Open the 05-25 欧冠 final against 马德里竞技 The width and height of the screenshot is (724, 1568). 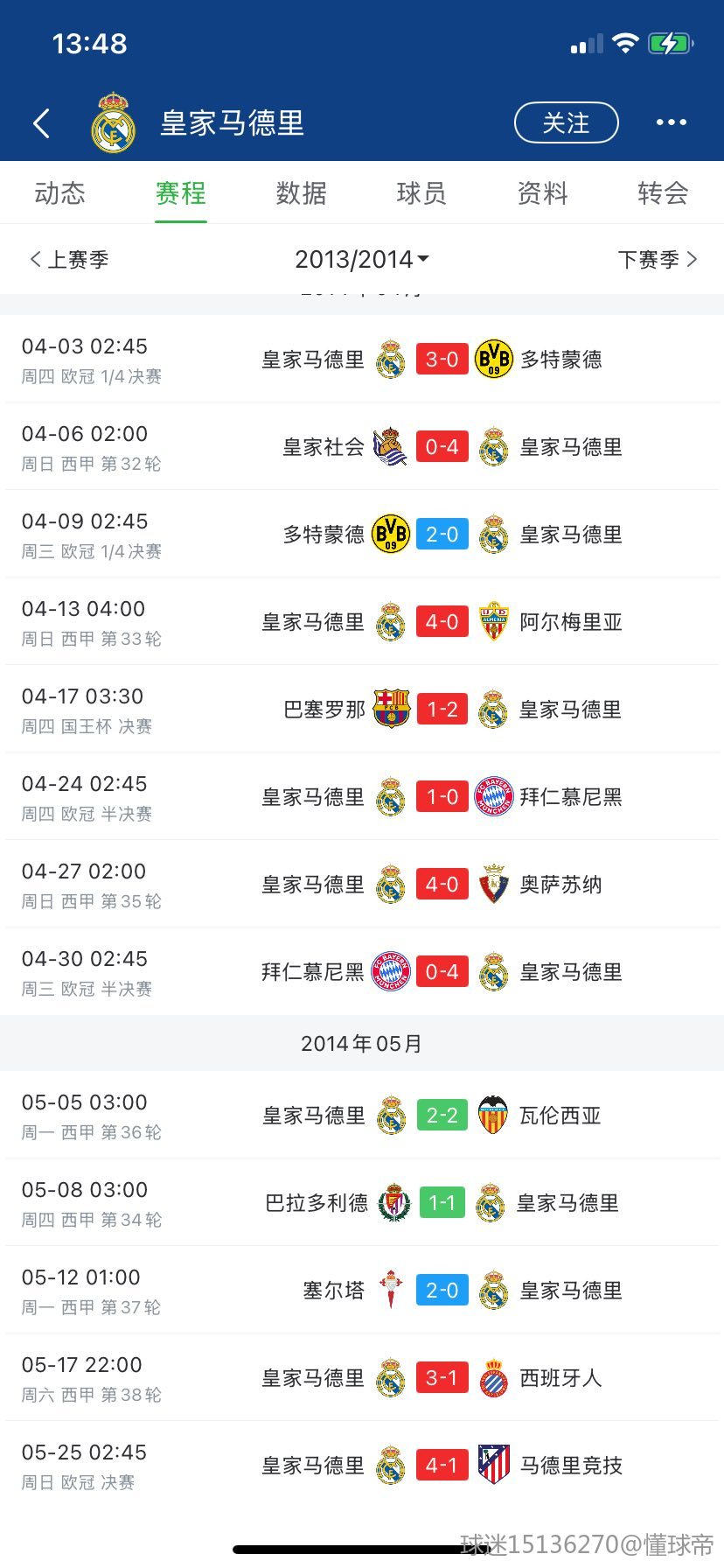pyautogui.click(x=362, y=1466)
